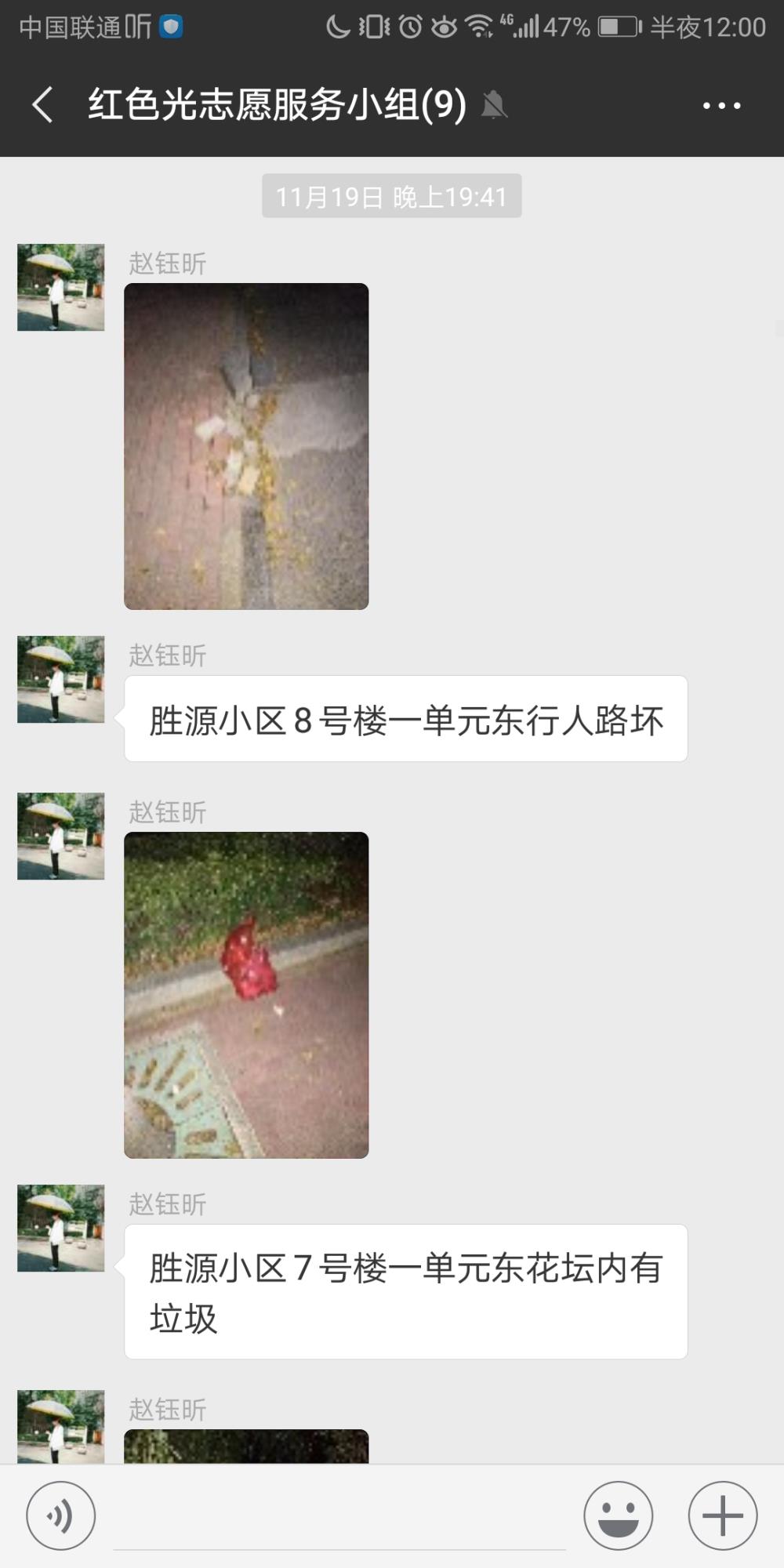Open the three-dot chat info menu
The image size is (784, 1568).
coord(721,105)
